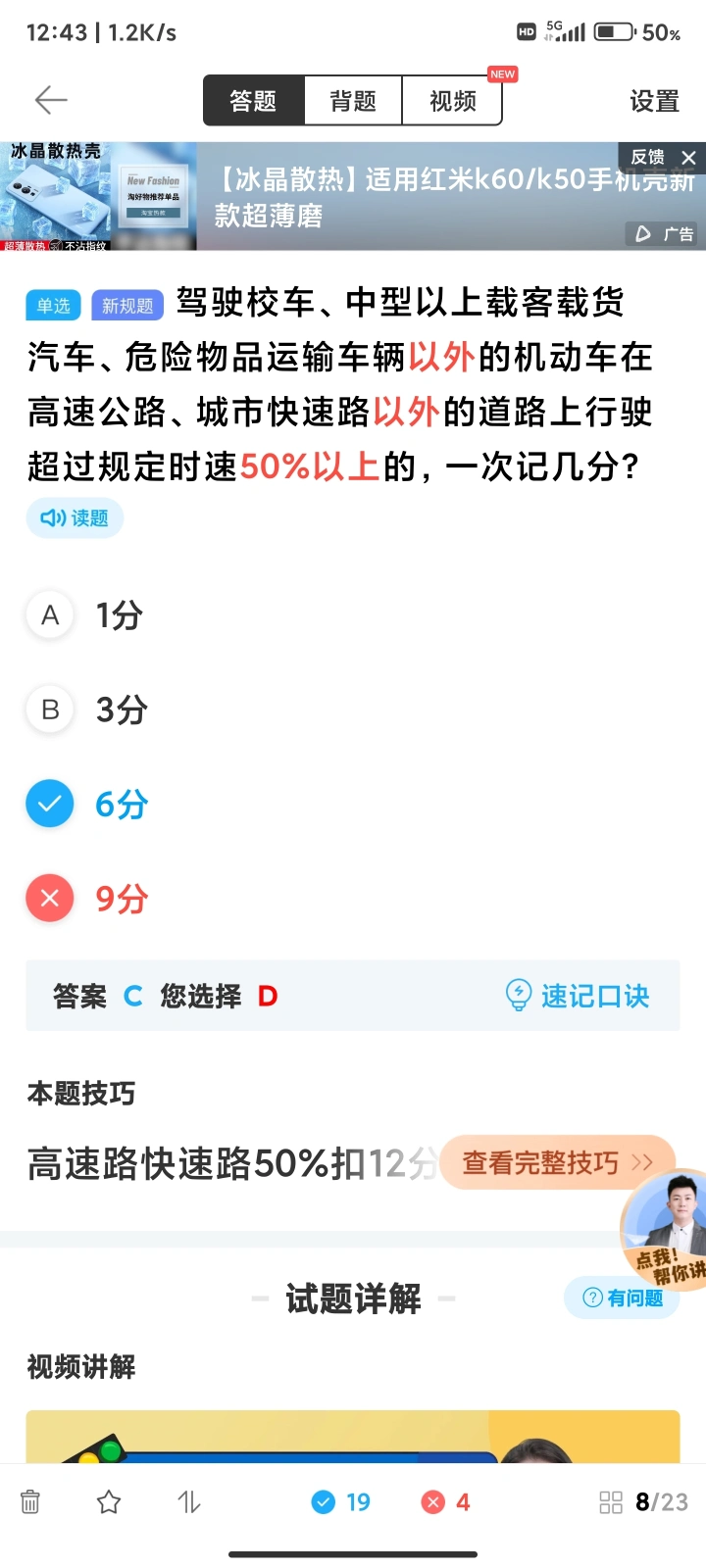706x1568 pixels.
Task: Play the question audio with 读题
Action: click(x=75, y=517)
